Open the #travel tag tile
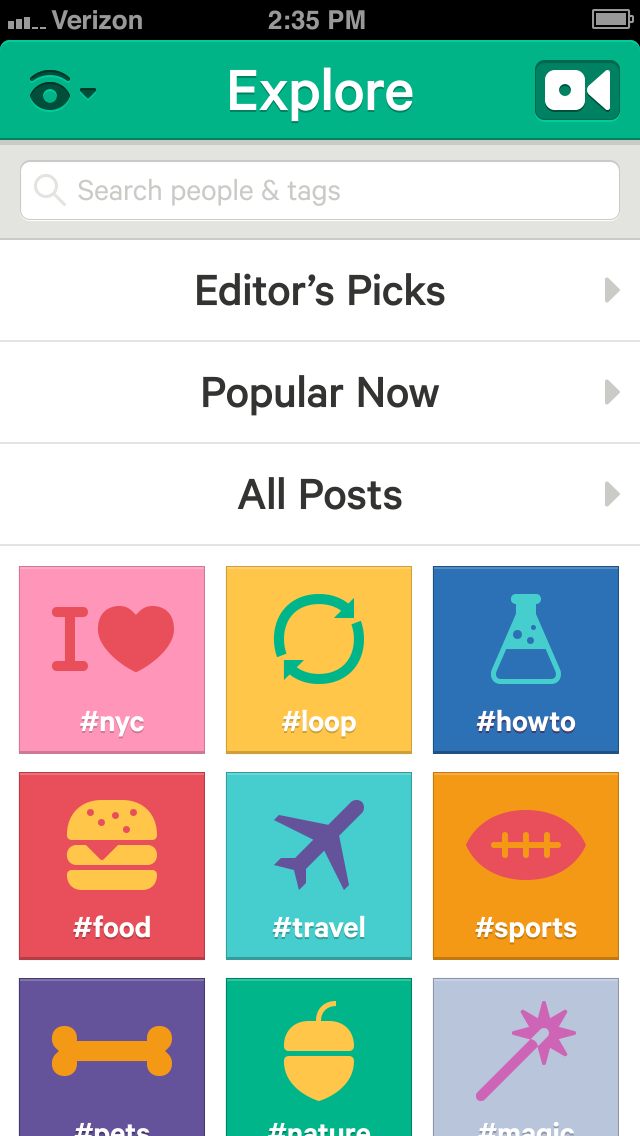The width and height of the screenshot is (640, 1136). pyautogui.click(x=319, y=865)
